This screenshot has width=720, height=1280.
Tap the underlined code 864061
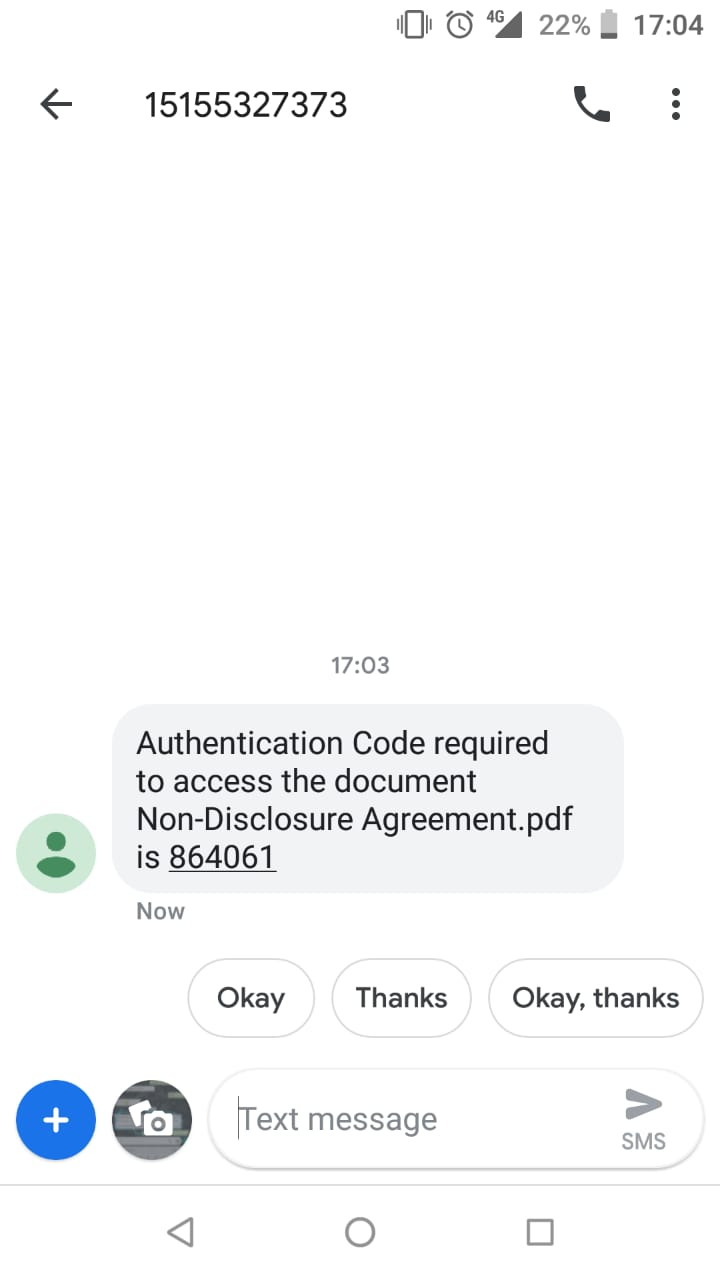click(x=222, y=857)
